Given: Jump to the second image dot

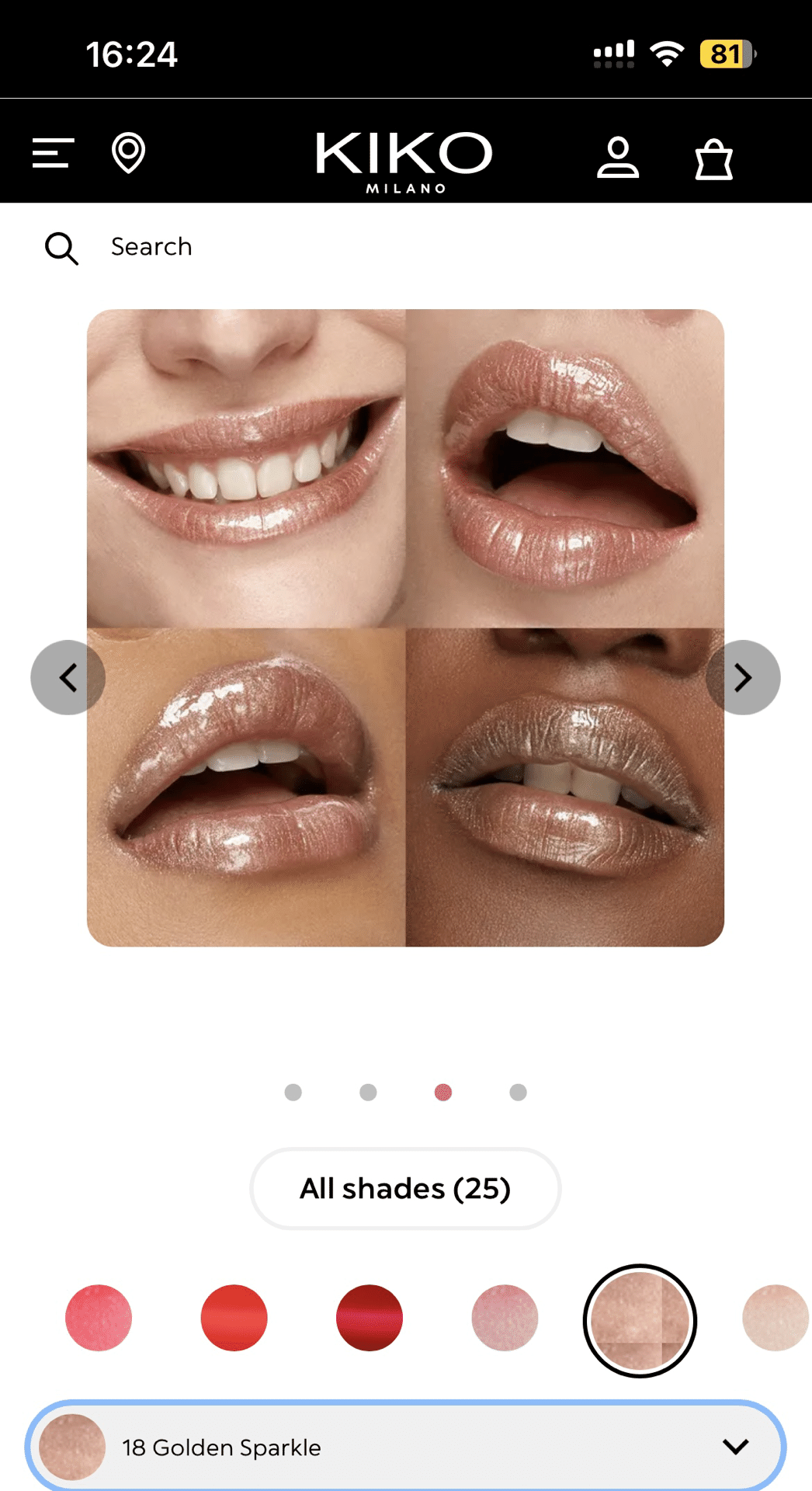Looking at the screenshot, I should 368,1093.
